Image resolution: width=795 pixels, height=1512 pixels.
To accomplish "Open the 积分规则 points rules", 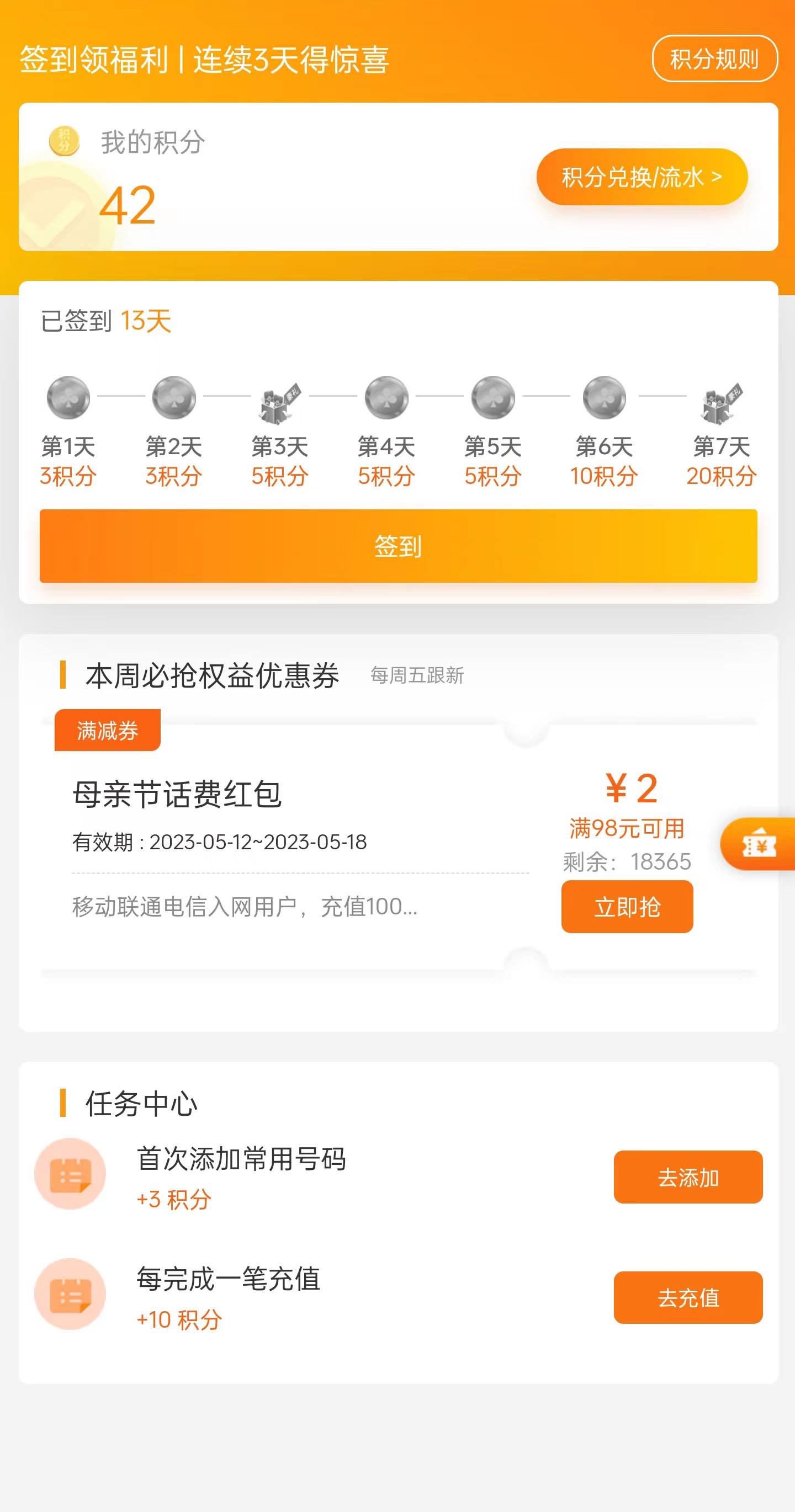I will click(x=714, y=58).
